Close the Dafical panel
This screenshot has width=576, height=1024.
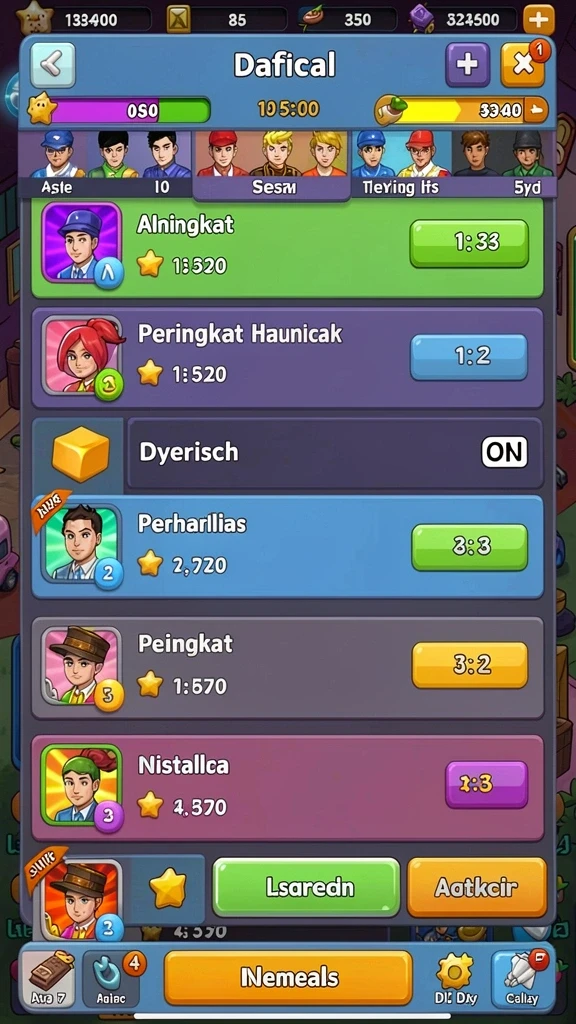coord(522,65)
